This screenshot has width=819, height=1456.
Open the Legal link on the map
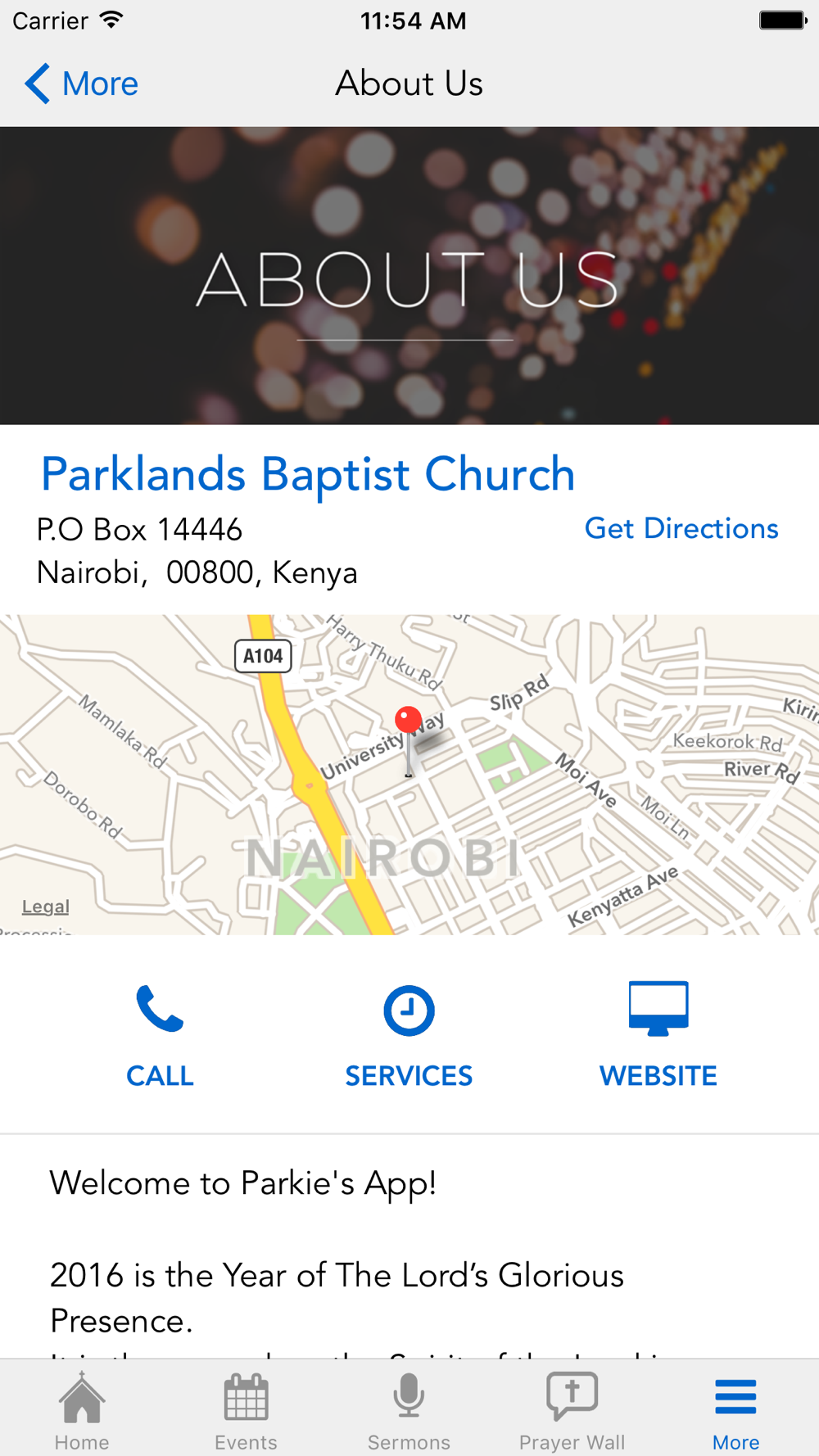(x=46, y=907)
